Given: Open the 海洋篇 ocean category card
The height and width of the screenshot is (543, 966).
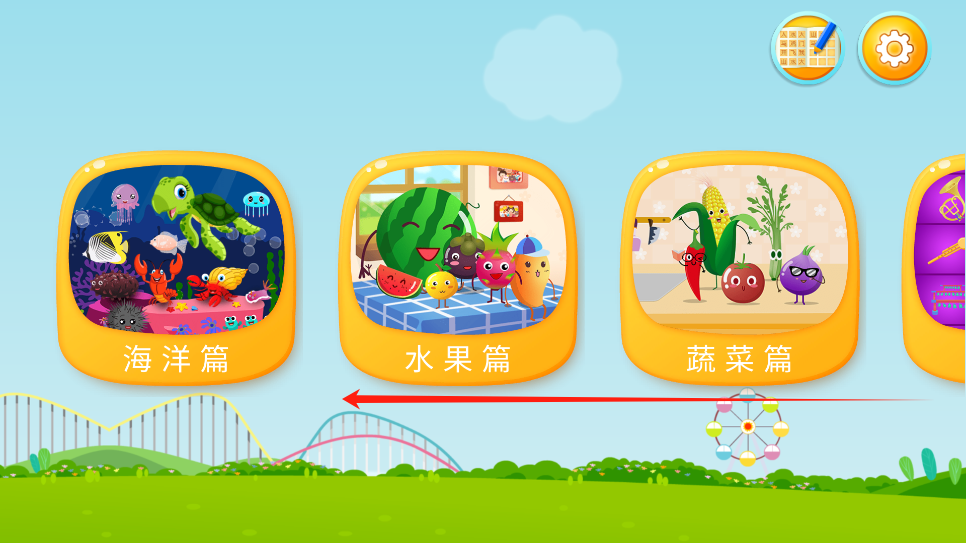Looking at the screenshot, I should click(176, 265).
